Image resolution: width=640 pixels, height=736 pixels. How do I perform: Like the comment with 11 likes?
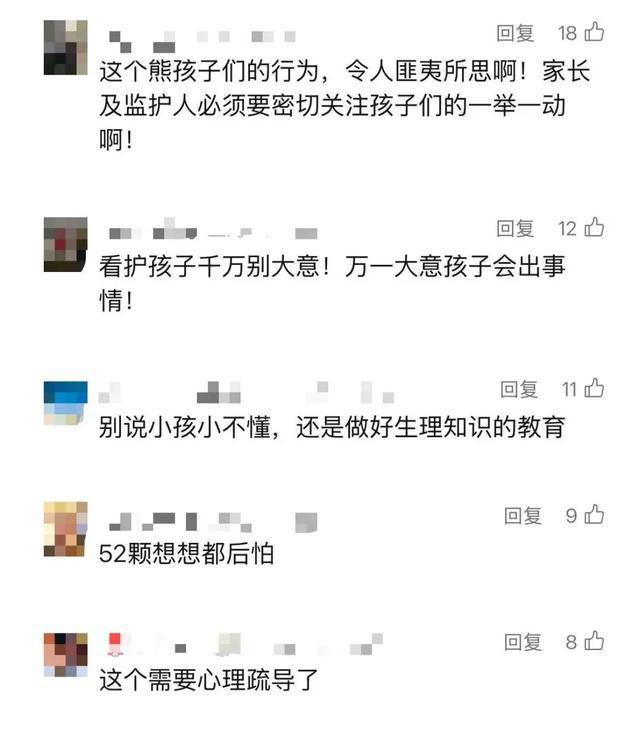tap(595, 388)
